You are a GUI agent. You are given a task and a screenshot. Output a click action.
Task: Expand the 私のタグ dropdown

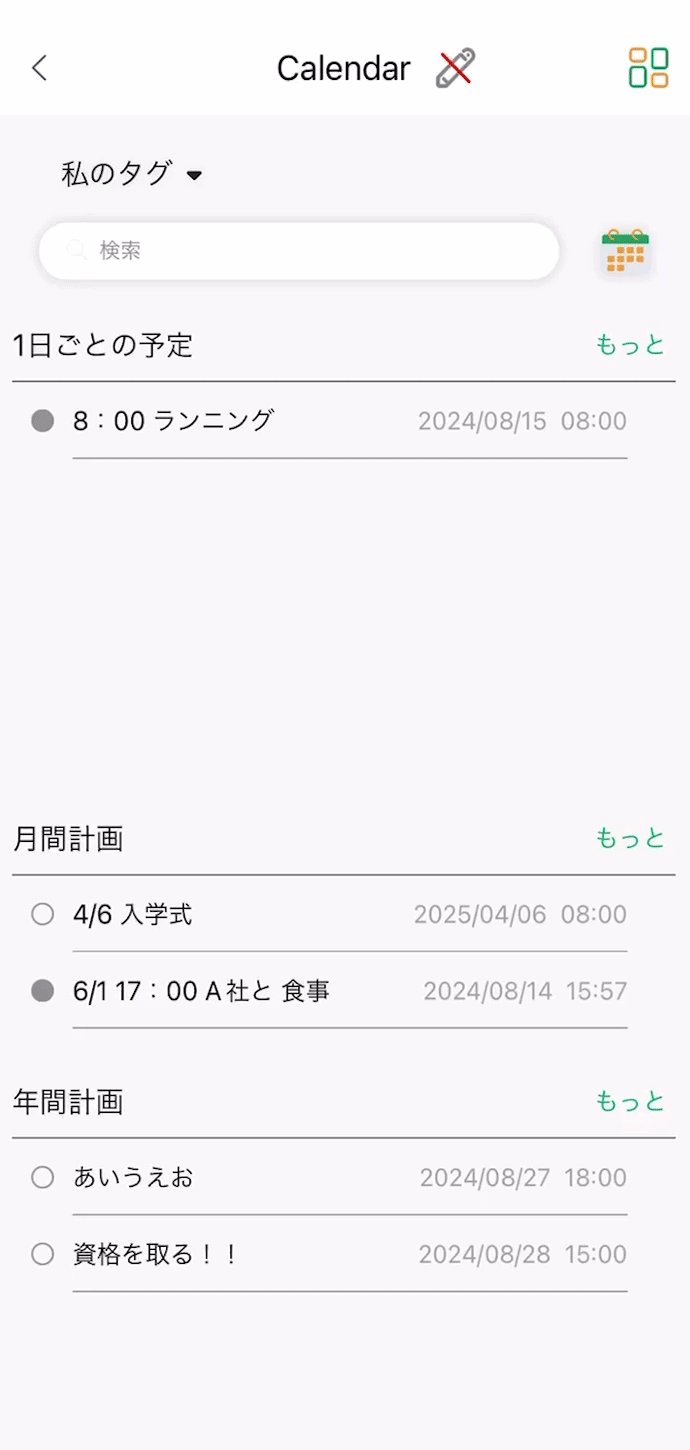click(x=132, y=174)
